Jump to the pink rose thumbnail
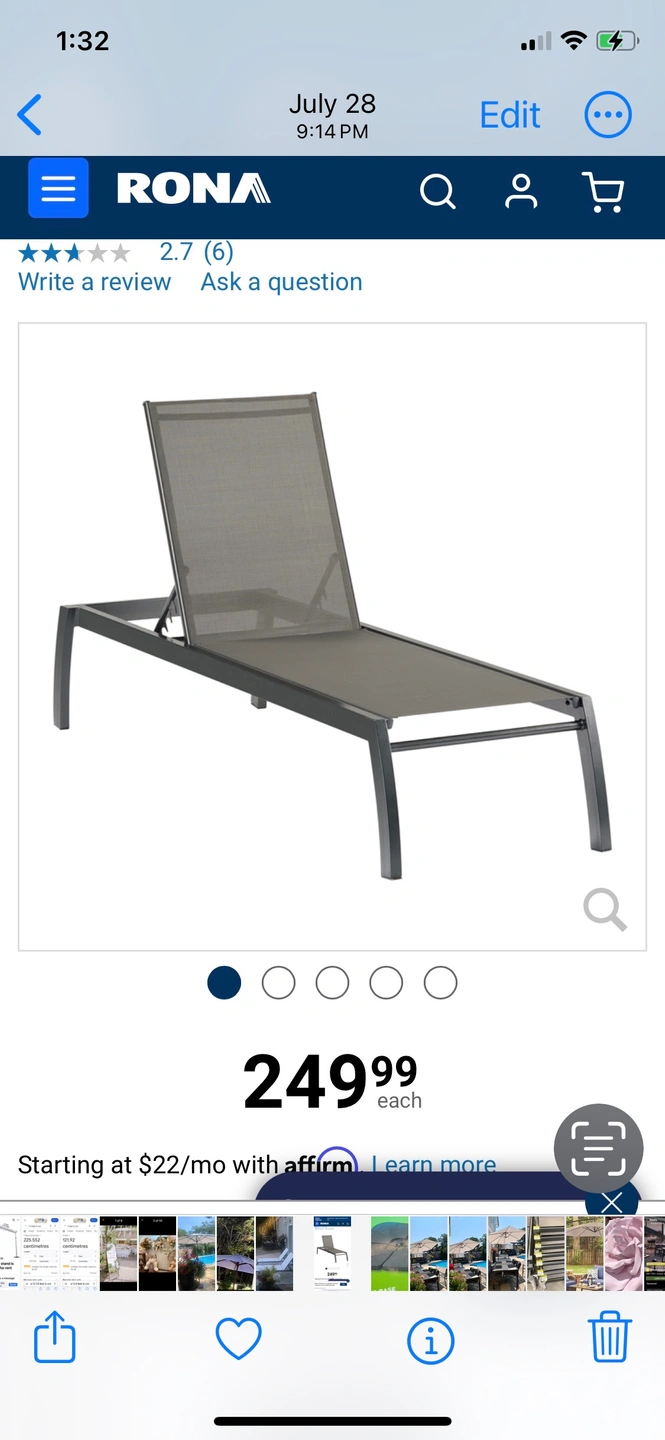 pos(624,1254)
